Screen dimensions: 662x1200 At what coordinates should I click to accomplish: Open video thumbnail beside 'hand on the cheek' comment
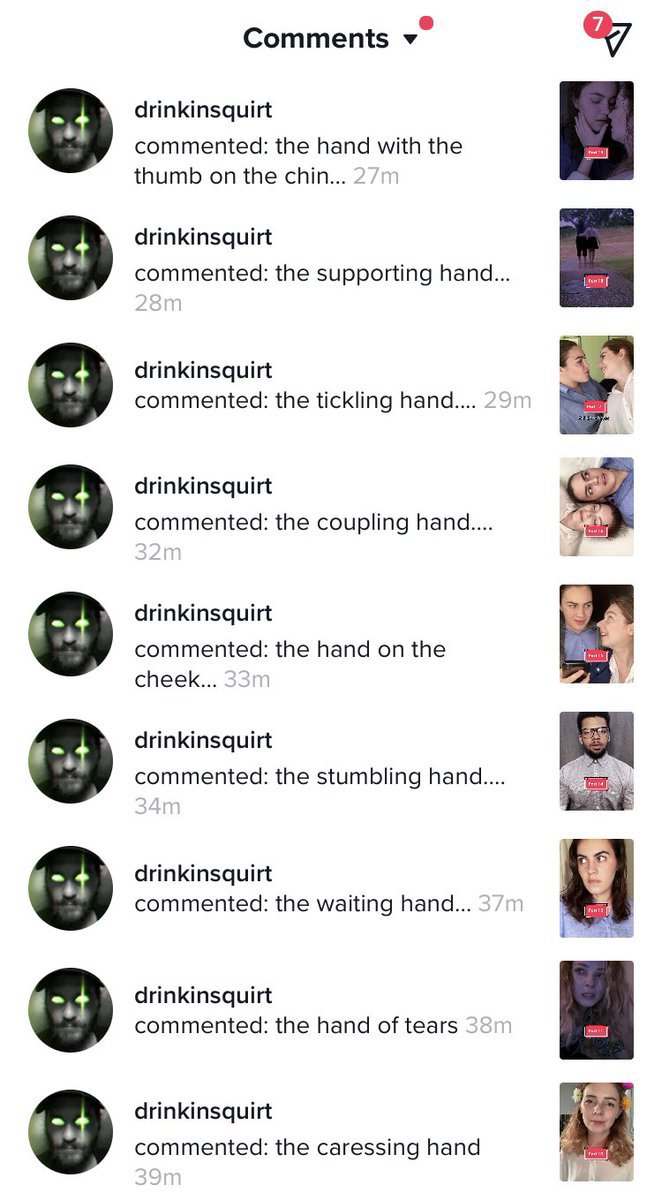pos(596,634)
